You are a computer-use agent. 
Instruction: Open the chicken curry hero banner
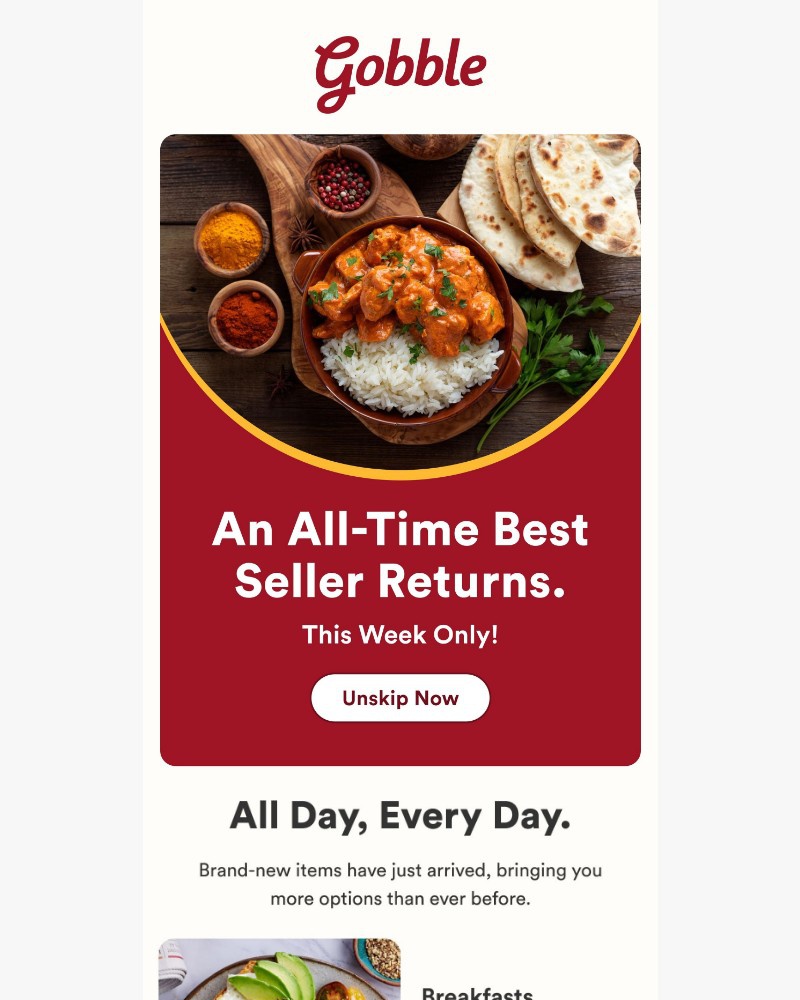(x=400, y=300)
